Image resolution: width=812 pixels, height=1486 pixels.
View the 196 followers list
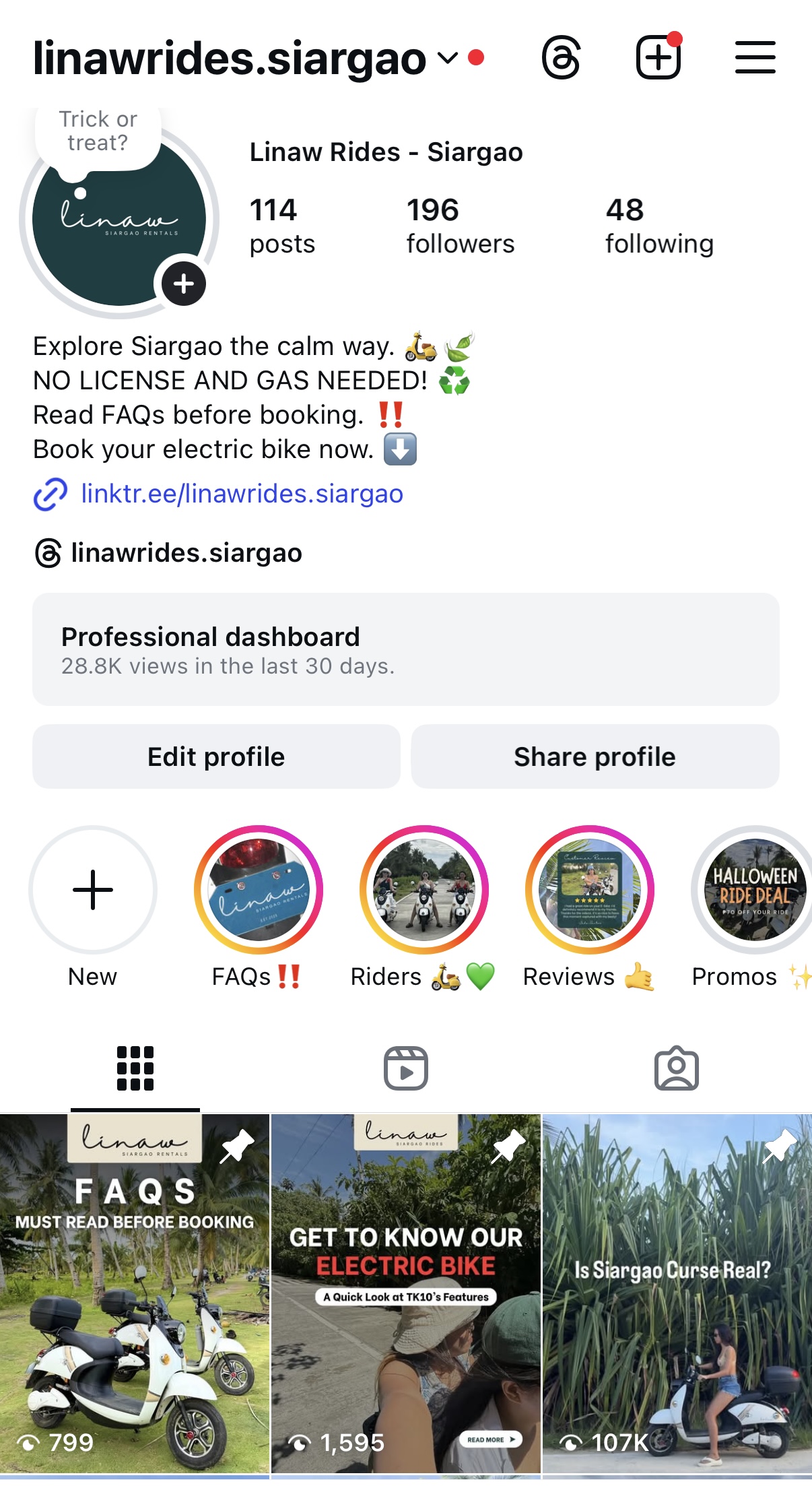pyautogui.click(x=460, y=226)
